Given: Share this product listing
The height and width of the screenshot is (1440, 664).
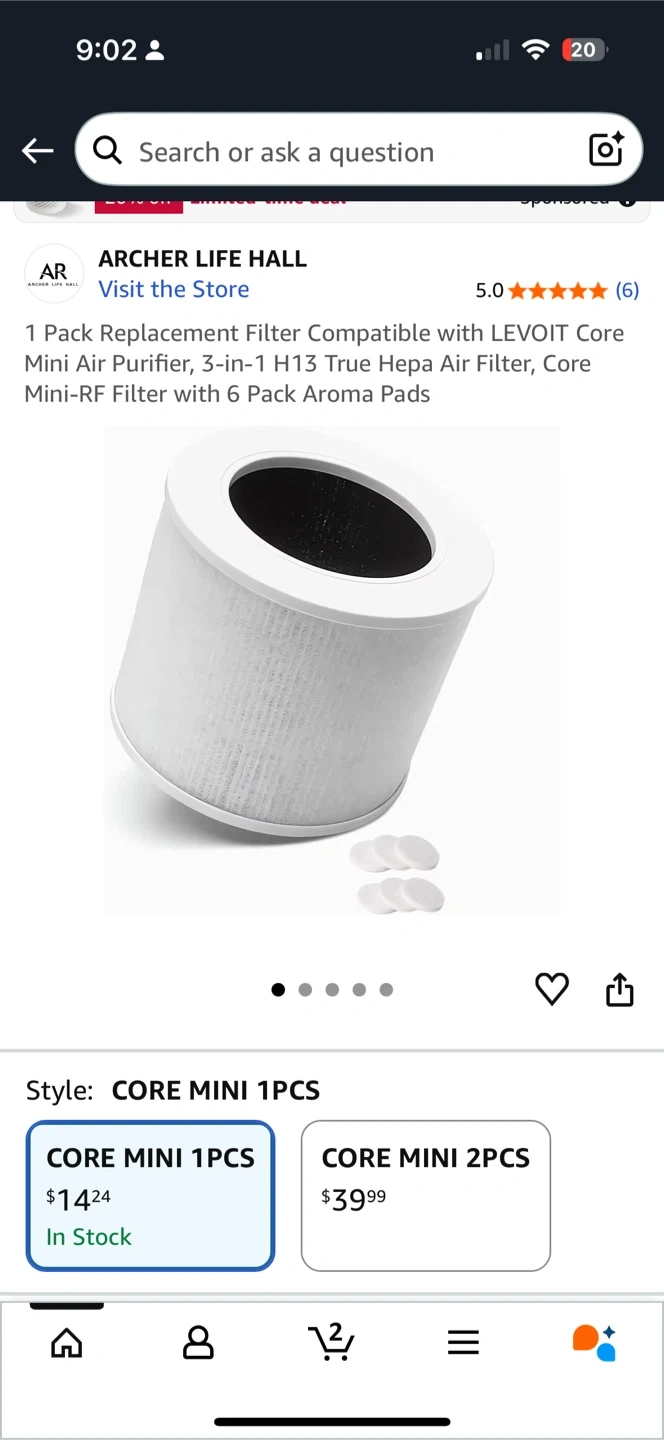Looking at the screenshot, I should 620,989.
